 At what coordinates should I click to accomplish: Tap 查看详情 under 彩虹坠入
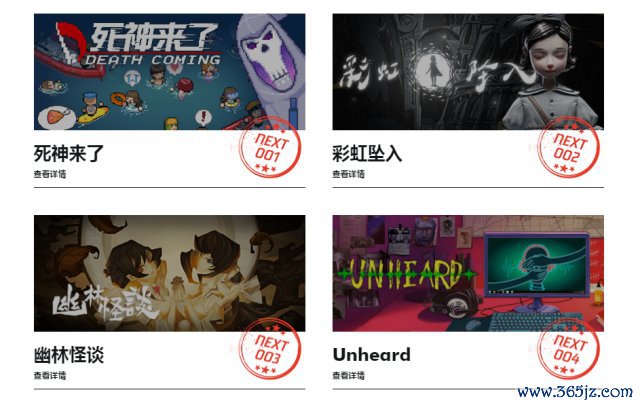[x=349, y=174]
